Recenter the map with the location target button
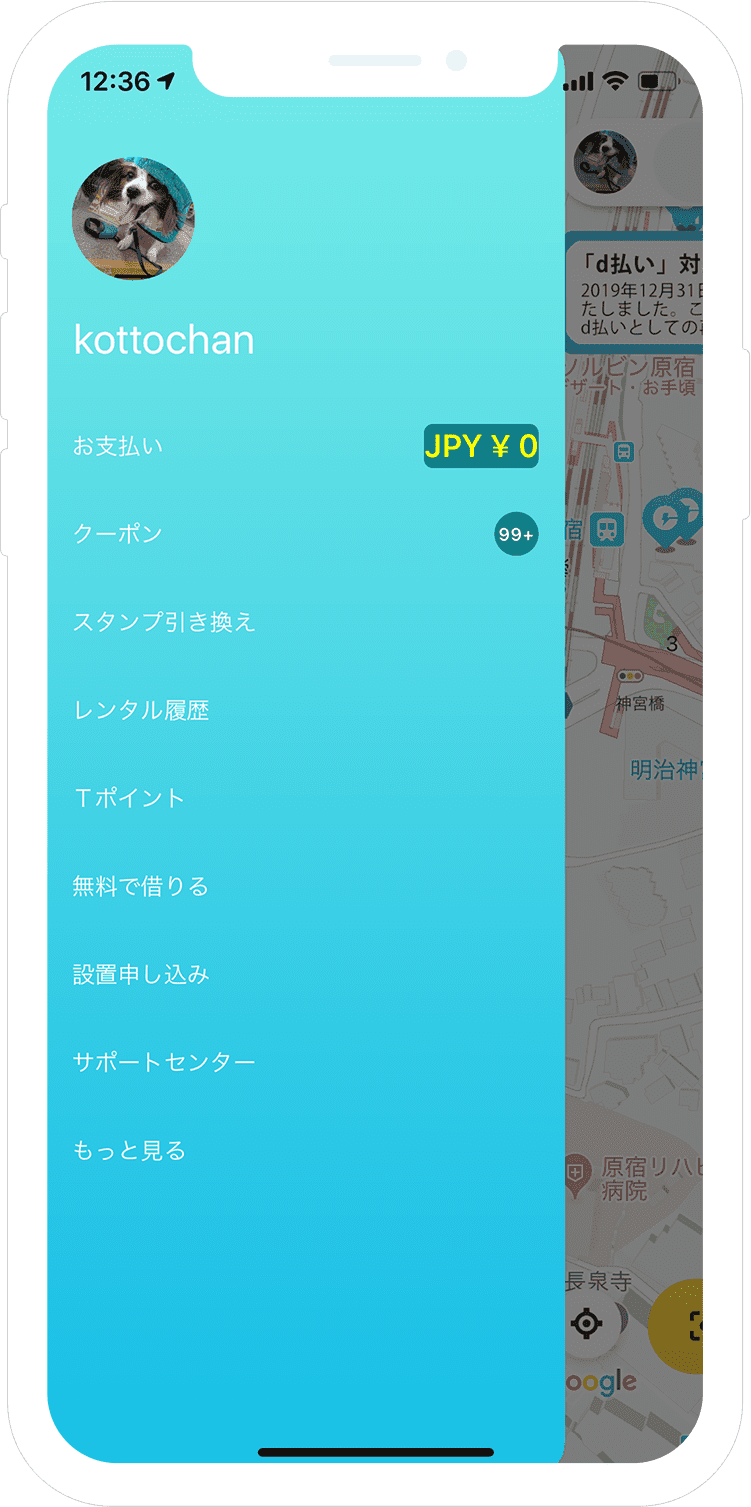The height and width of the screenshot is (1507, 751). tap(587, 1324)
